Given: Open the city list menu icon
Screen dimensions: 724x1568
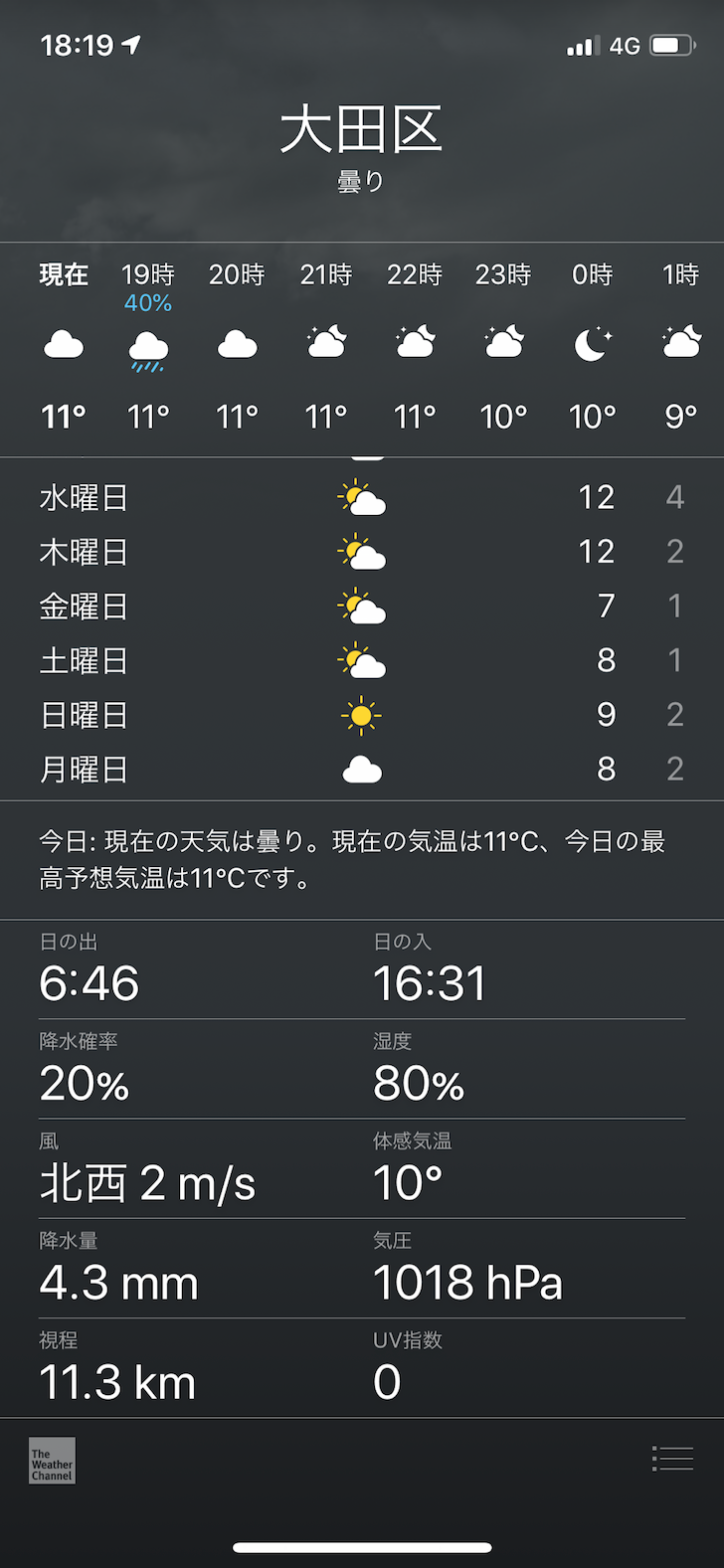Looking at the screenshot, I should (x=672, y=1459).
